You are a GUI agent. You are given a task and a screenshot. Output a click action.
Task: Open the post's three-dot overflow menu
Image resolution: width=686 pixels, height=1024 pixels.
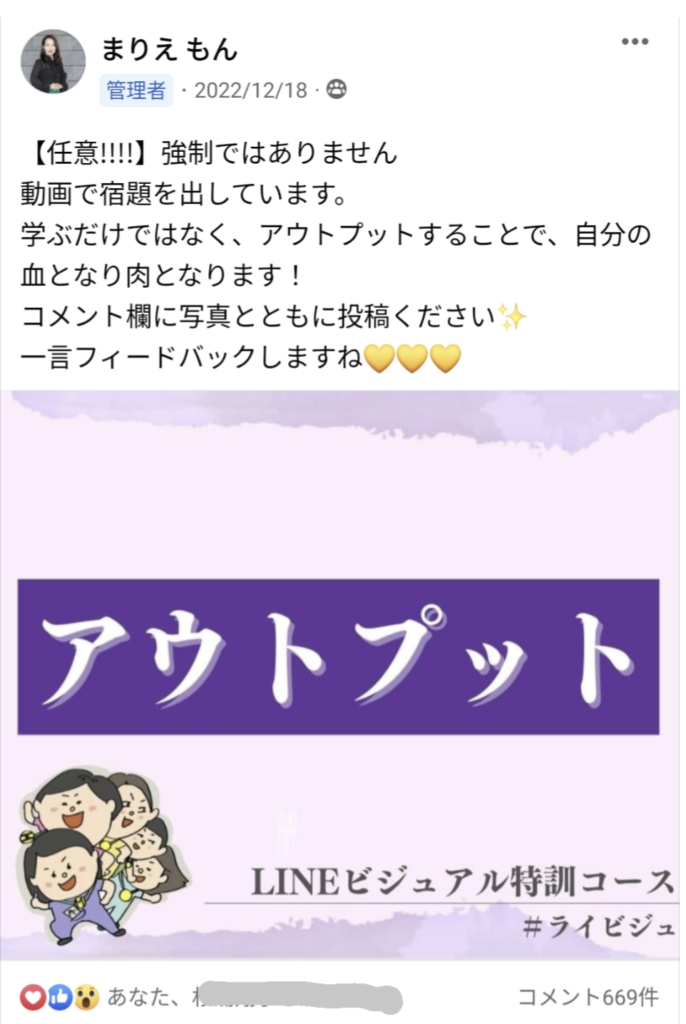[x=634, y=43]
